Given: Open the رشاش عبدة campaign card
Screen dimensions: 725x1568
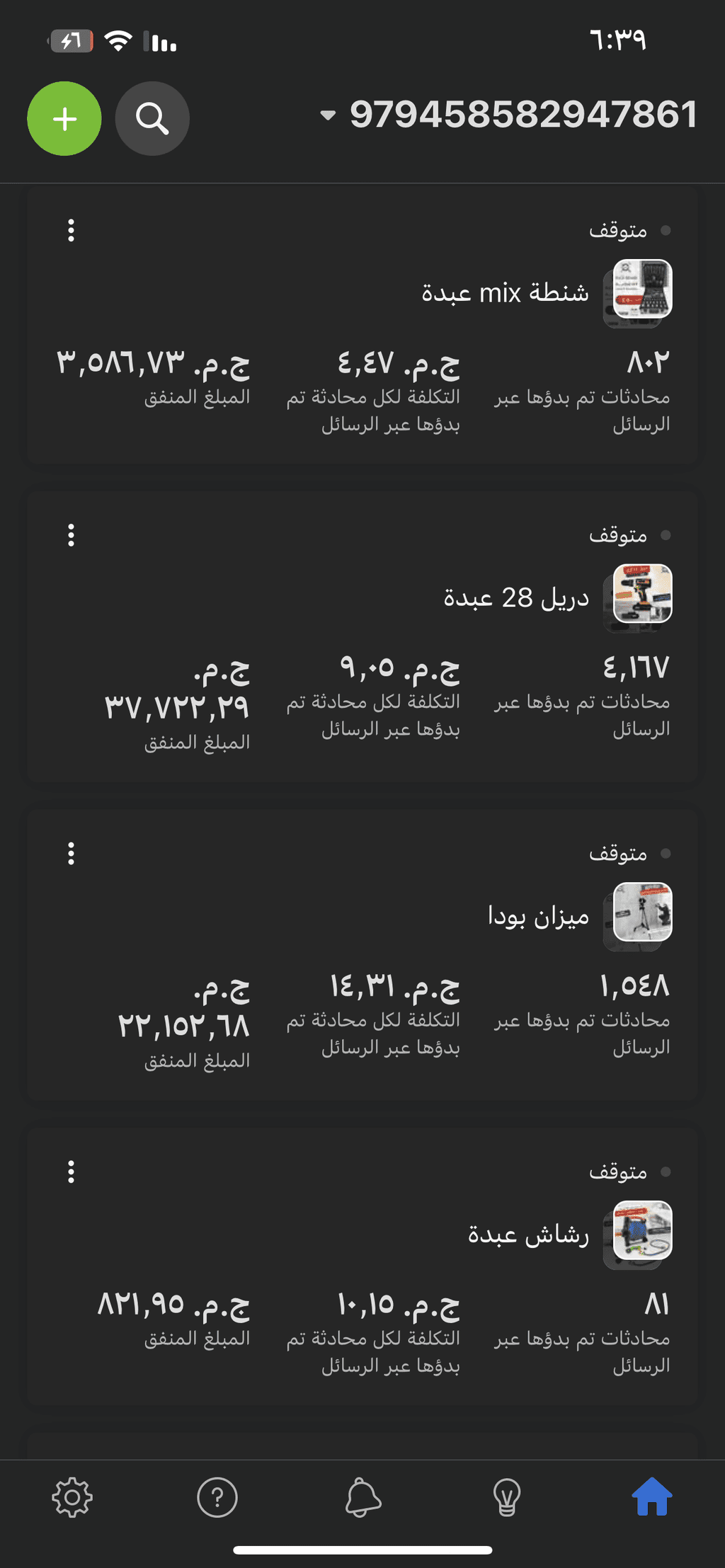Looking at the screenshot, I should click(x=362, y=1267).
